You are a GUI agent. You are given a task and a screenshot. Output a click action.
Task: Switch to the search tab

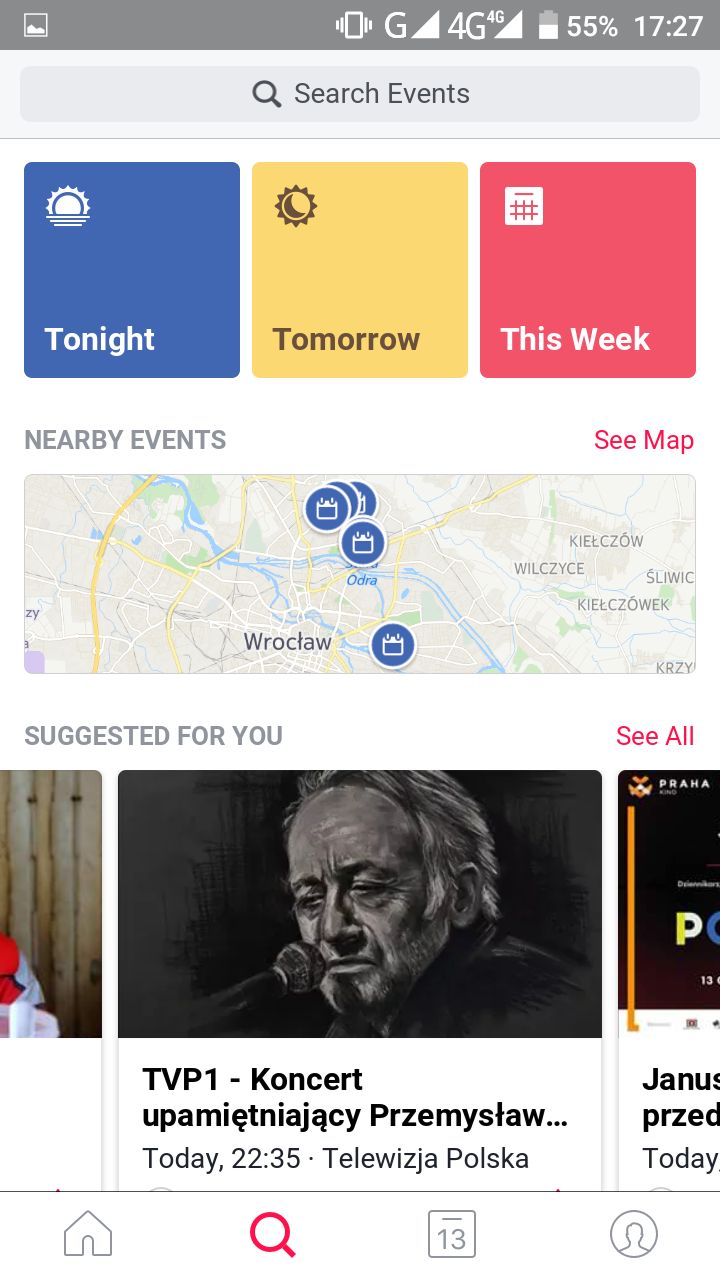[x=272, y=1235]
